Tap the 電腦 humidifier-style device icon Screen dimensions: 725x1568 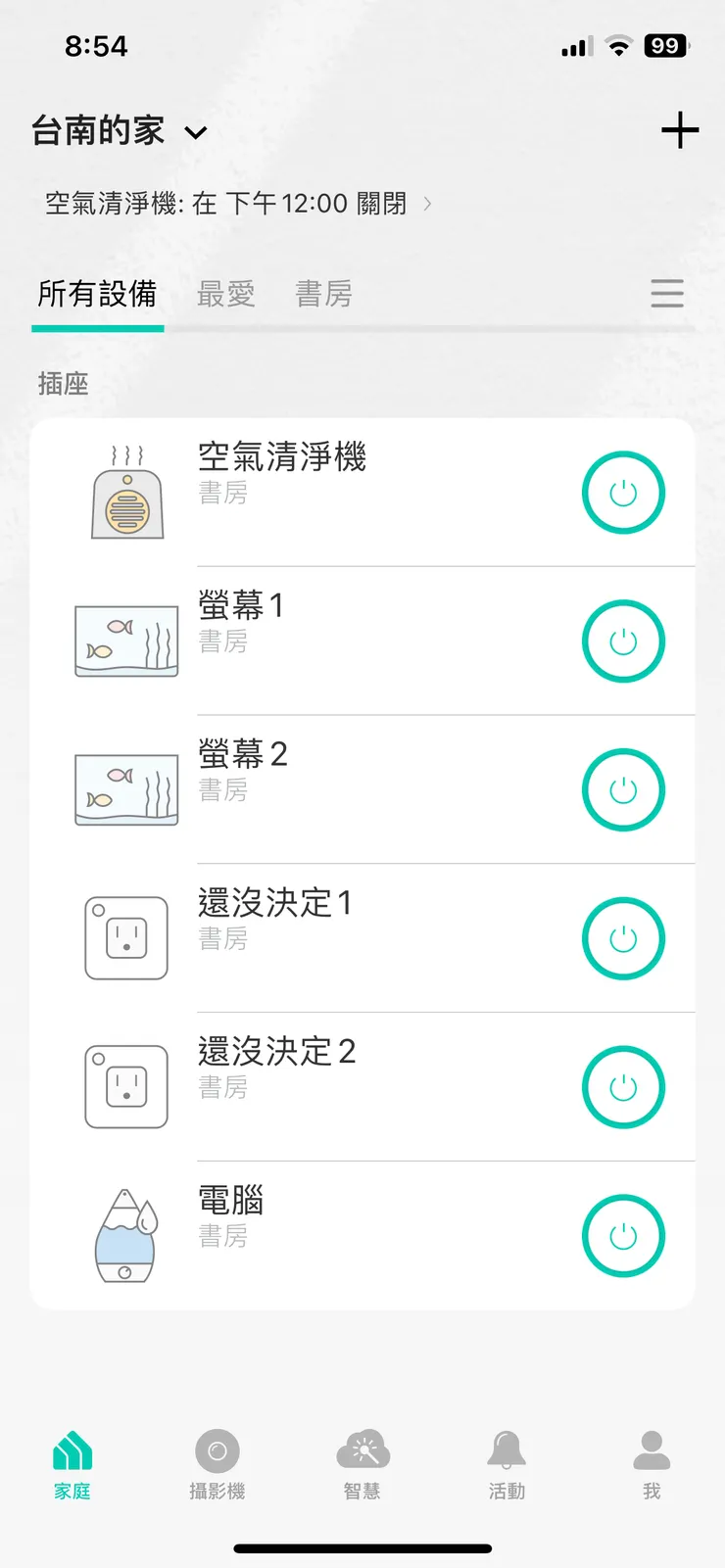point(125,1235)
